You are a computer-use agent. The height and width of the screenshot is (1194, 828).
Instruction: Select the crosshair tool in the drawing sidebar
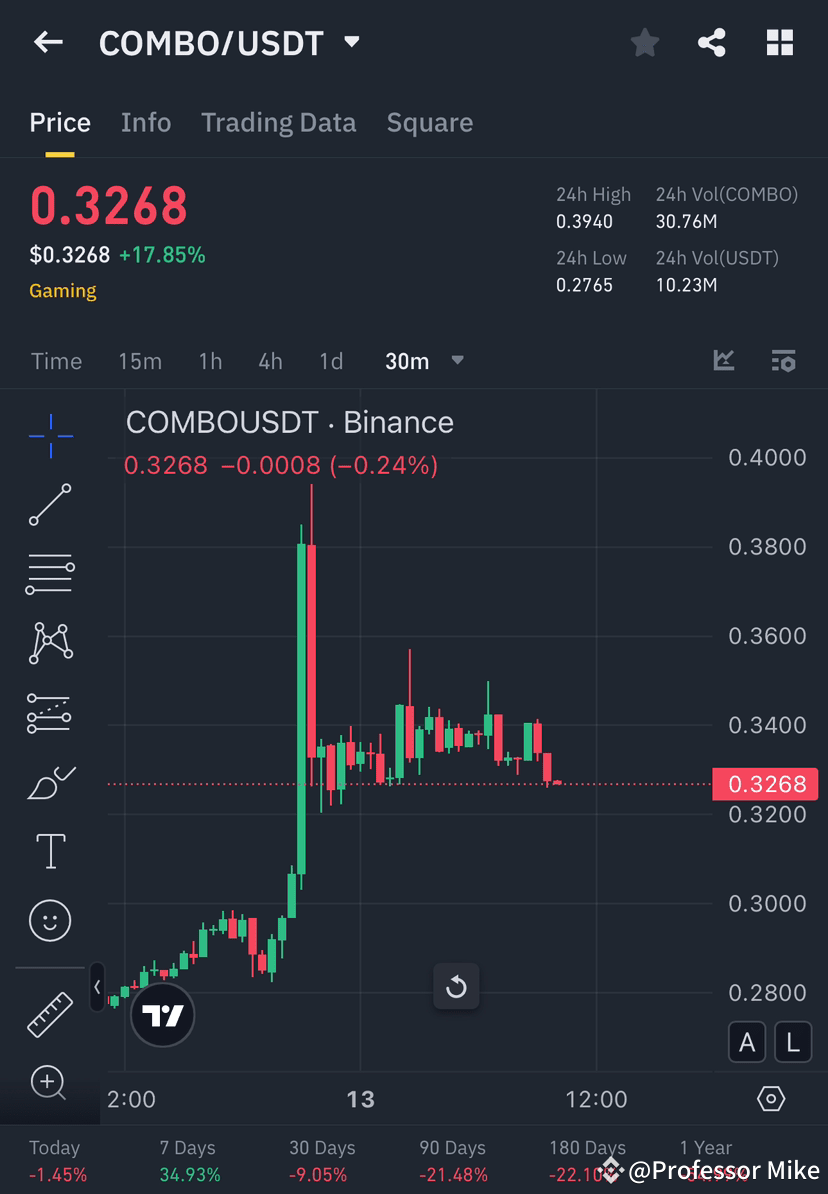[x=50, y=435]
